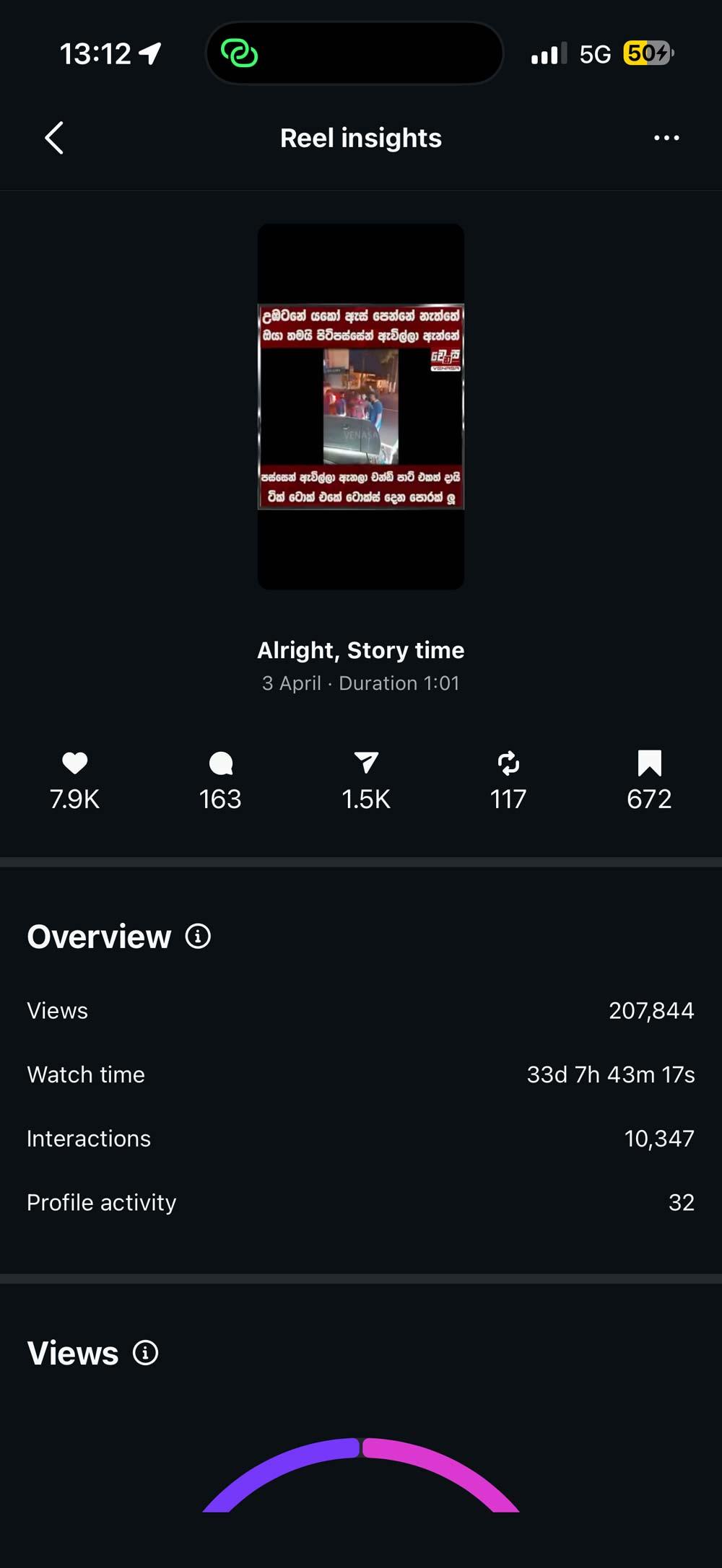The image size is (722, 1568).
Task: Open the reel video thumbnail
Action: pyautogui.click(x=360, y=406)
